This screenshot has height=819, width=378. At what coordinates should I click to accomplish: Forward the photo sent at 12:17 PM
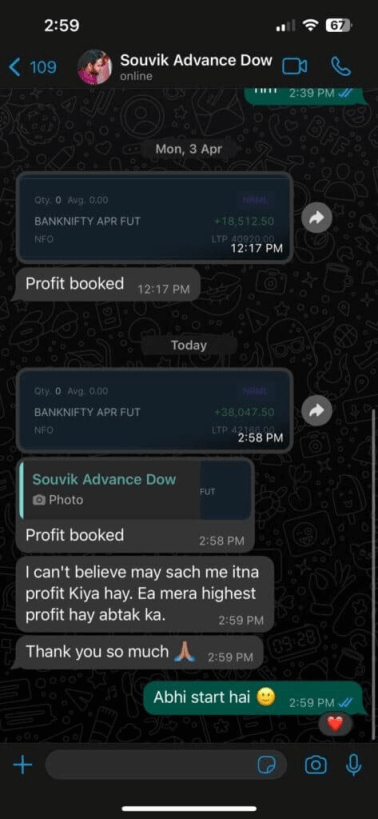(x=317, y=218)
